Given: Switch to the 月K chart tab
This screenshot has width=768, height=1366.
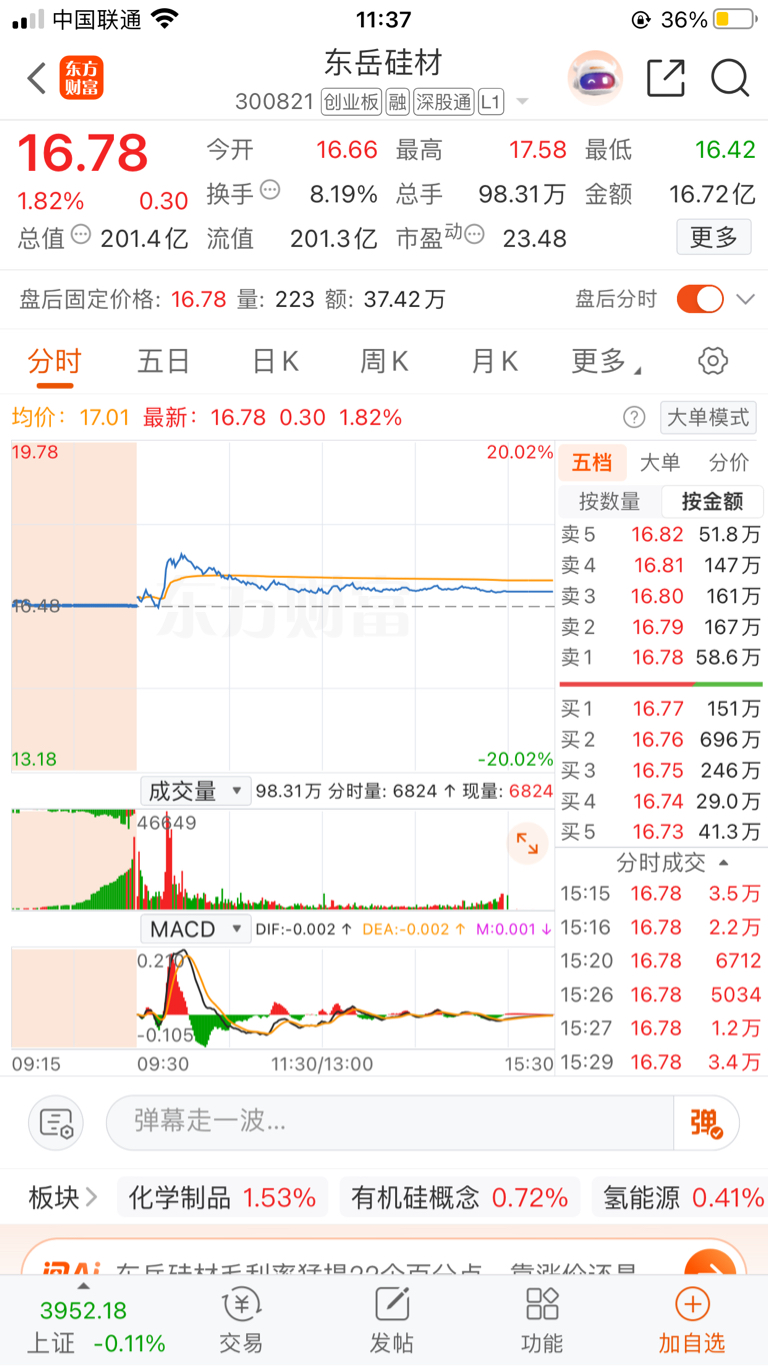Looking at the screenshot, I should coord(495,361).
